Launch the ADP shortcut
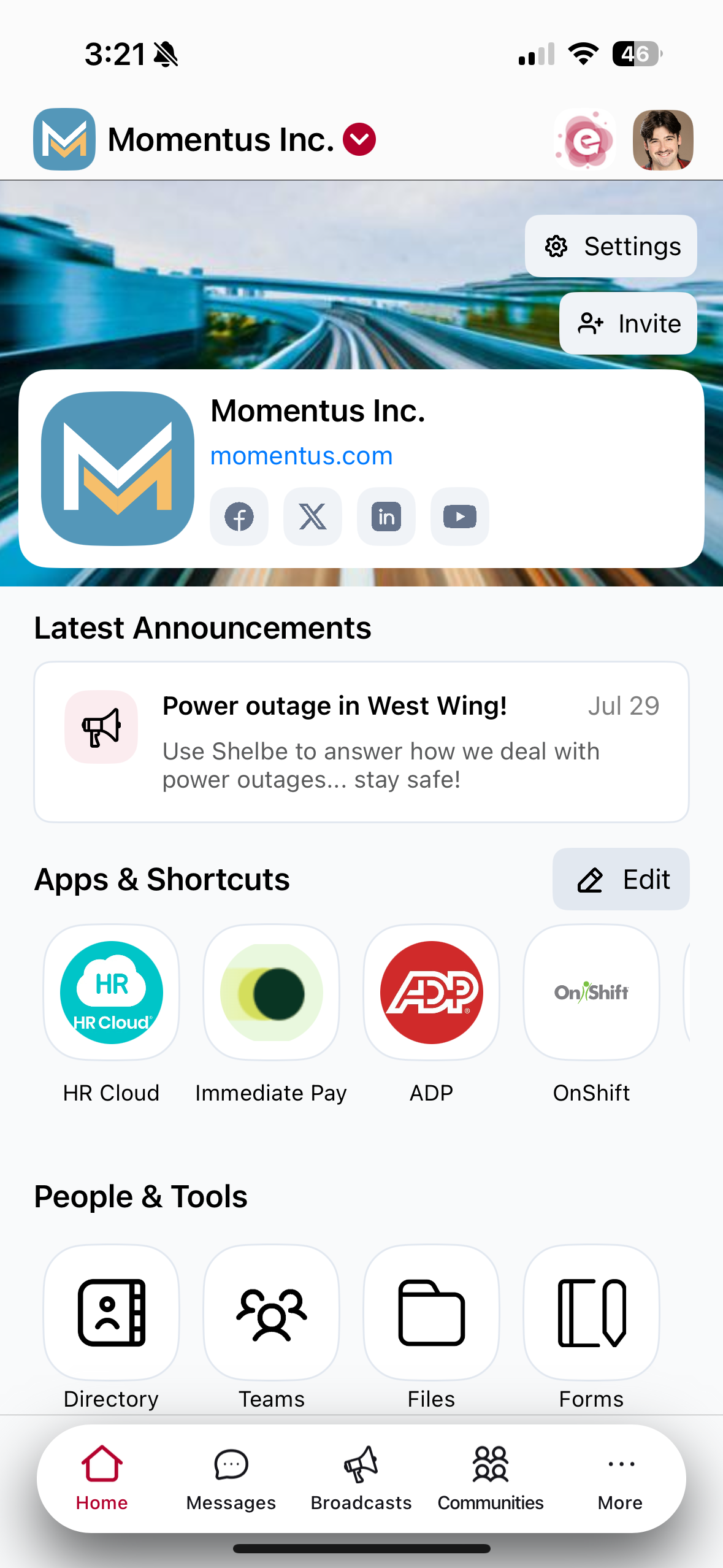Screen dimensions: 723x1568 (431, 993)
